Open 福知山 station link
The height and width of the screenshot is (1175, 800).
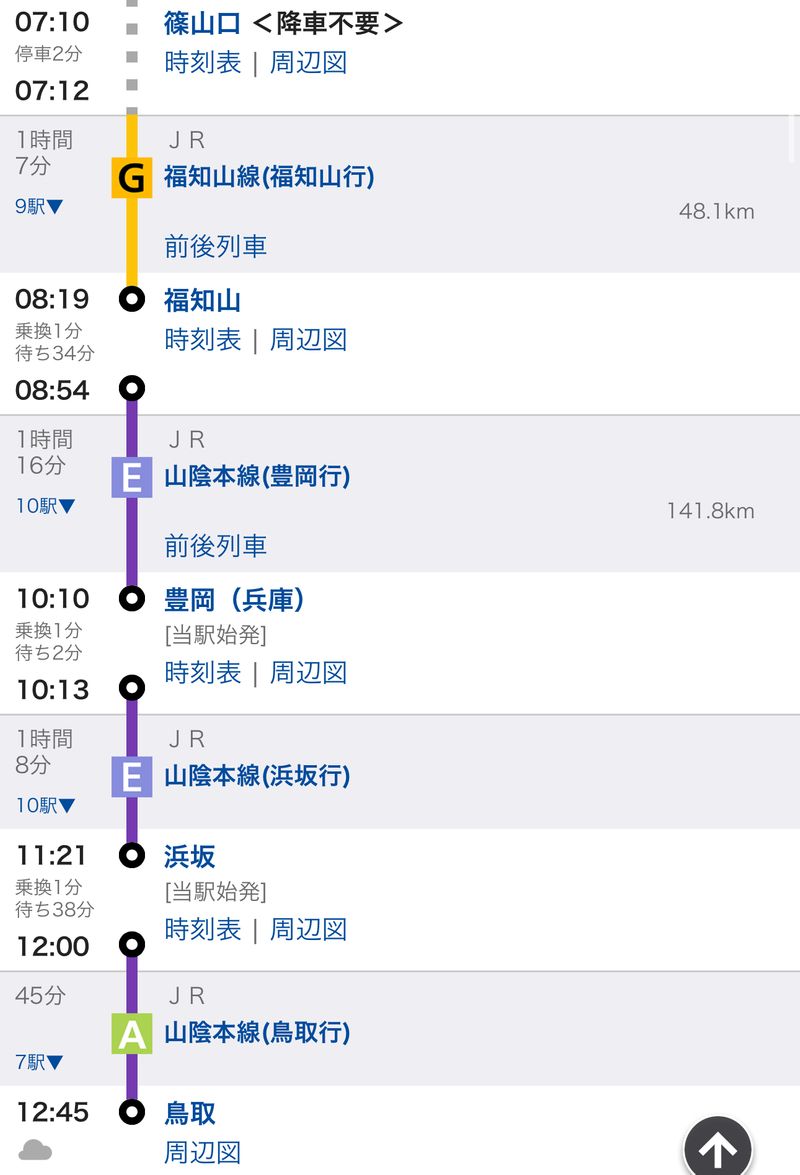pos(202,300)
